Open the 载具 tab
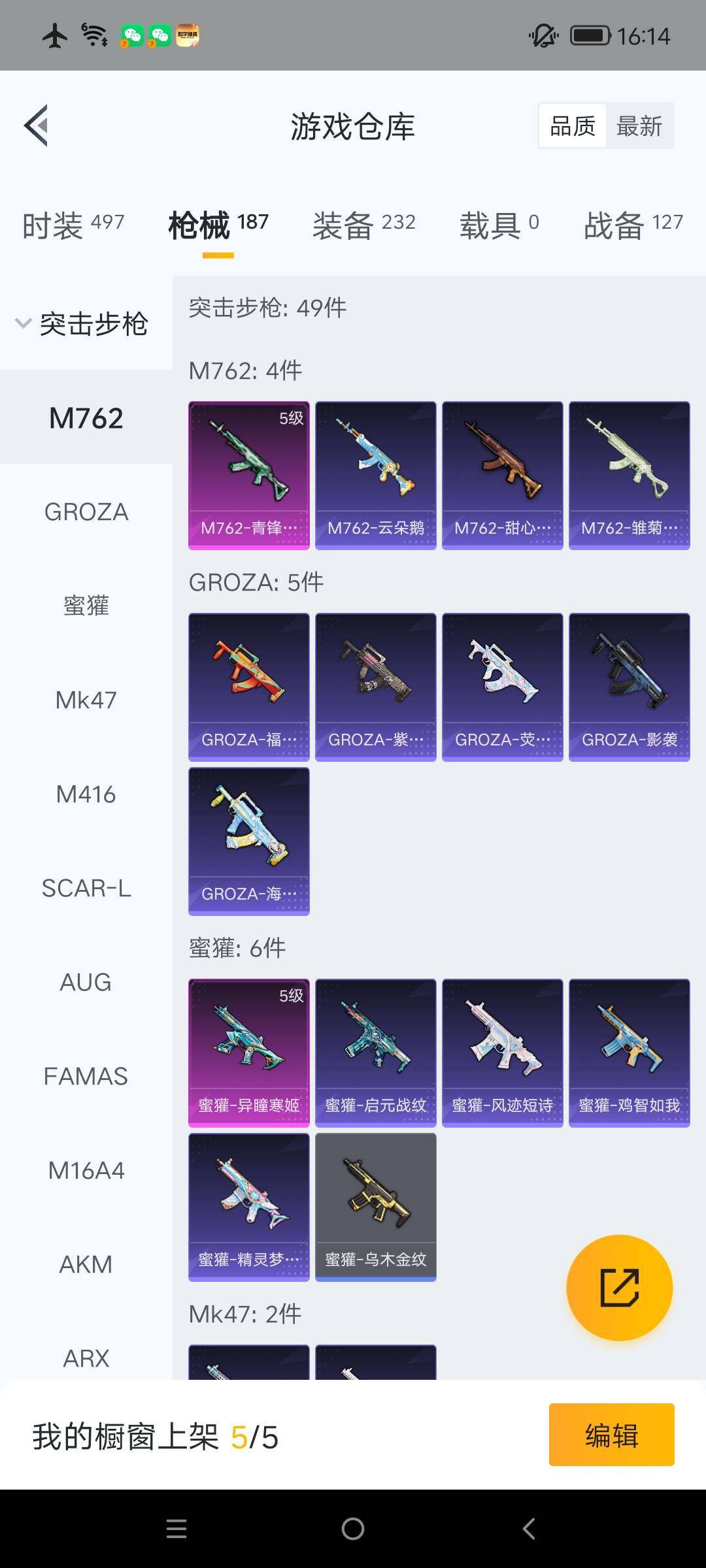This screenshot has height=1568, width=706. pos(499,225)
